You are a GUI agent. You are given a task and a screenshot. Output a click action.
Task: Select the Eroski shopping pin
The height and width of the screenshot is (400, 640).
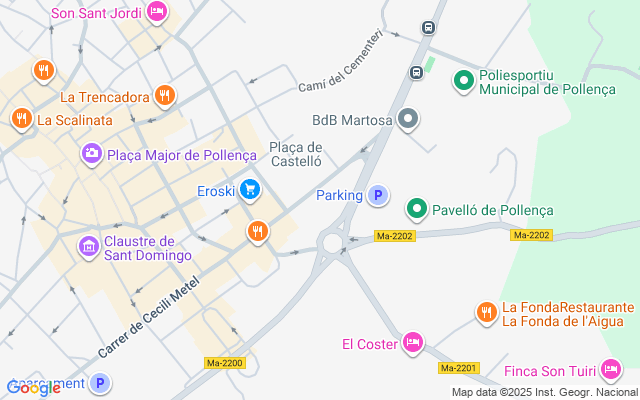point(250,190)
